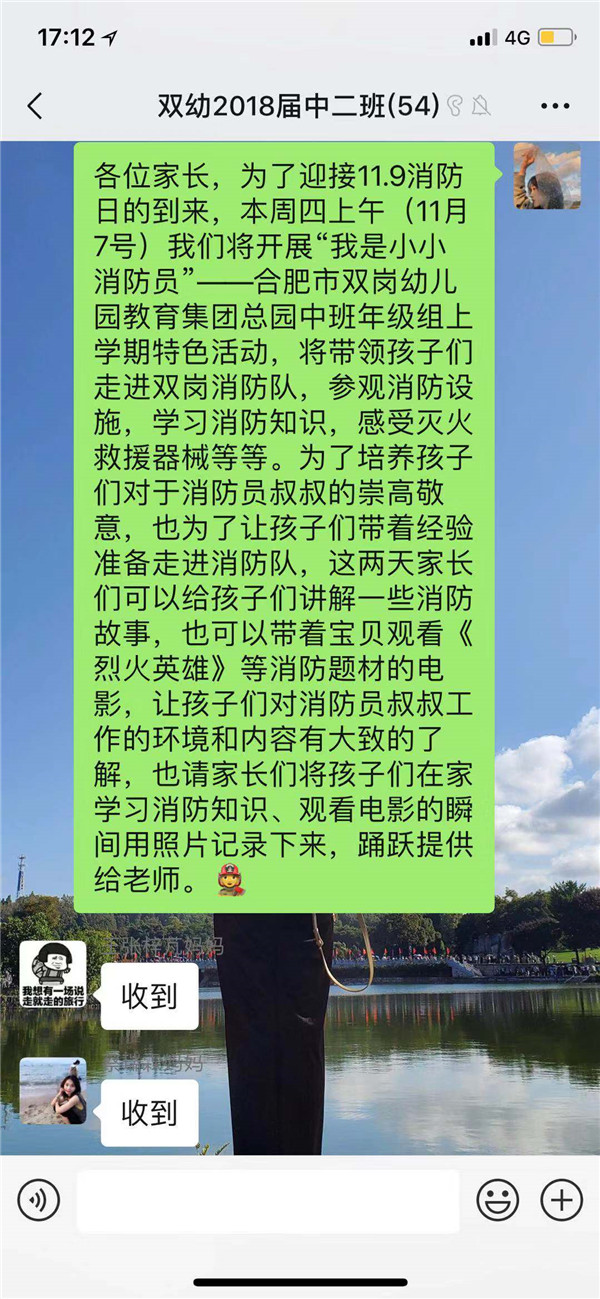Image resolution: width=600 pixels, height=1299 pixels.
Task: Open the plus attachments menu
Action: [x=561, y=1198]
